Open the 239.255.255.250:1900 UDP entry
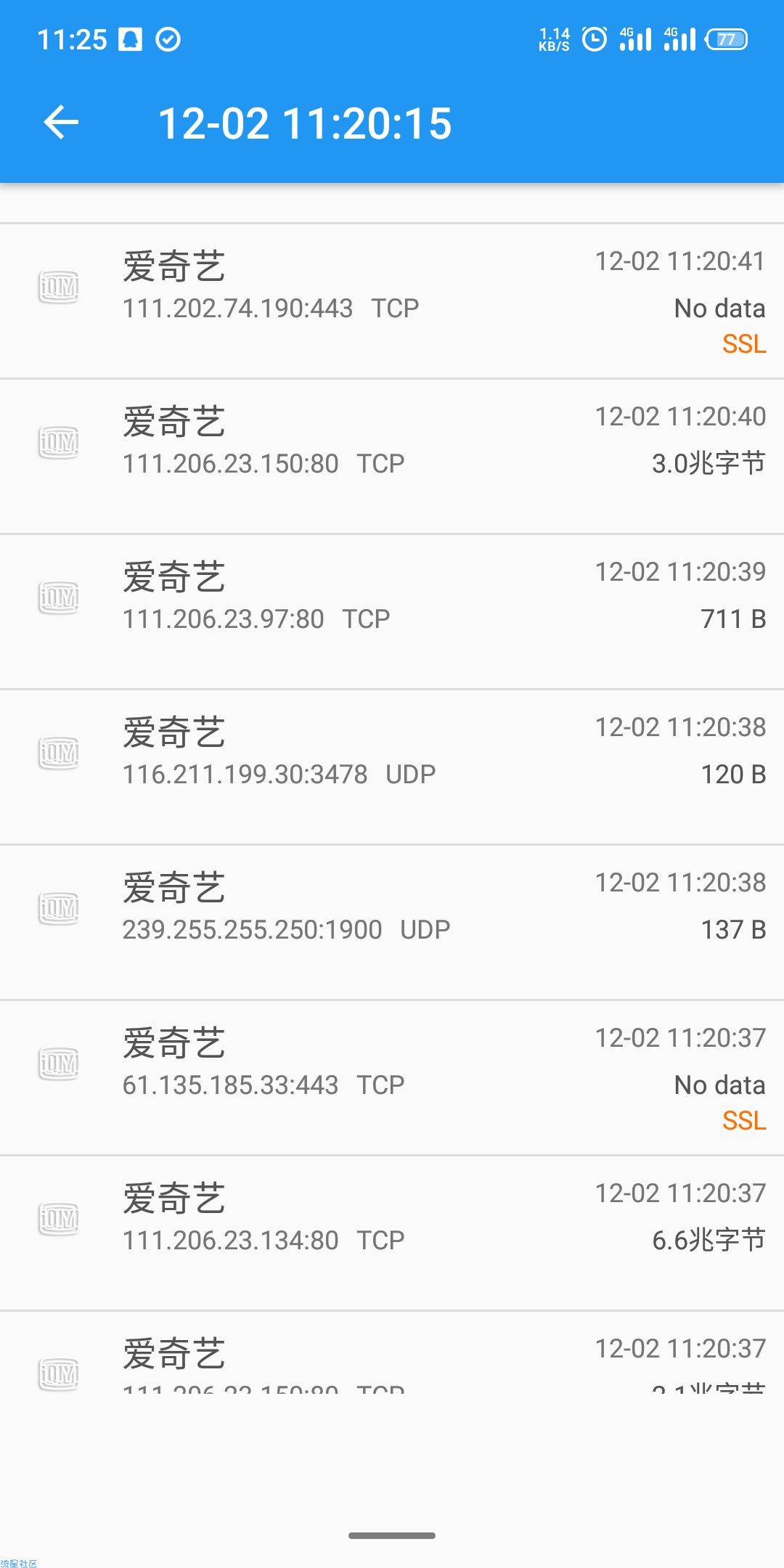784x1568 pixels. click(392, 923)
